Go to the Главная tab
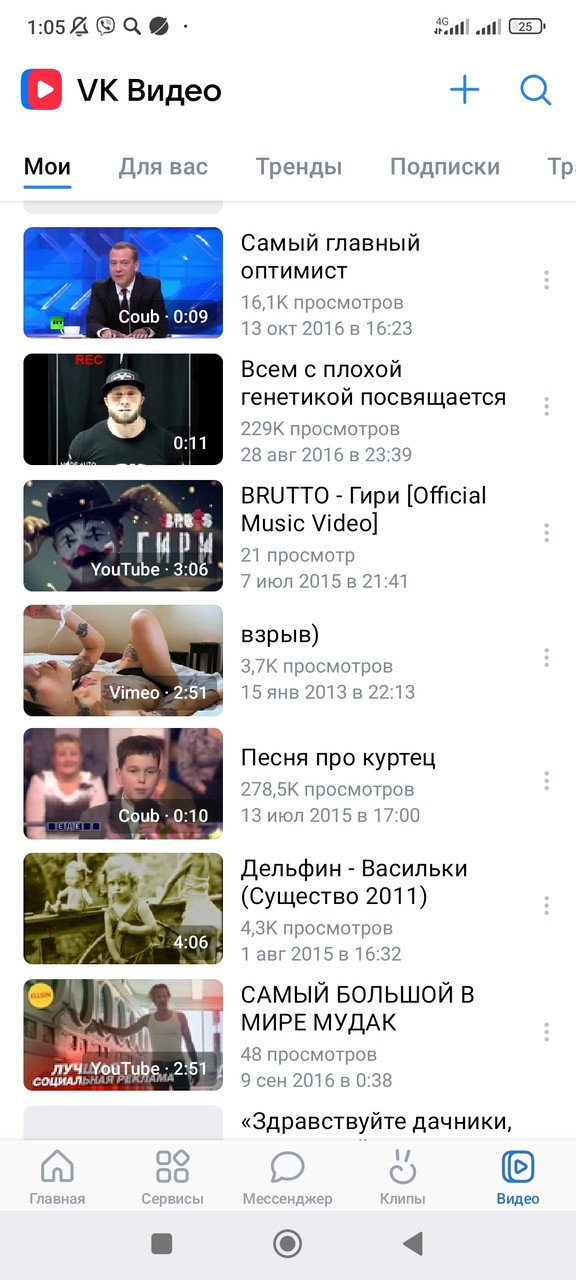The width and height of the screenshot is (576, 1280). (57, 1178)
